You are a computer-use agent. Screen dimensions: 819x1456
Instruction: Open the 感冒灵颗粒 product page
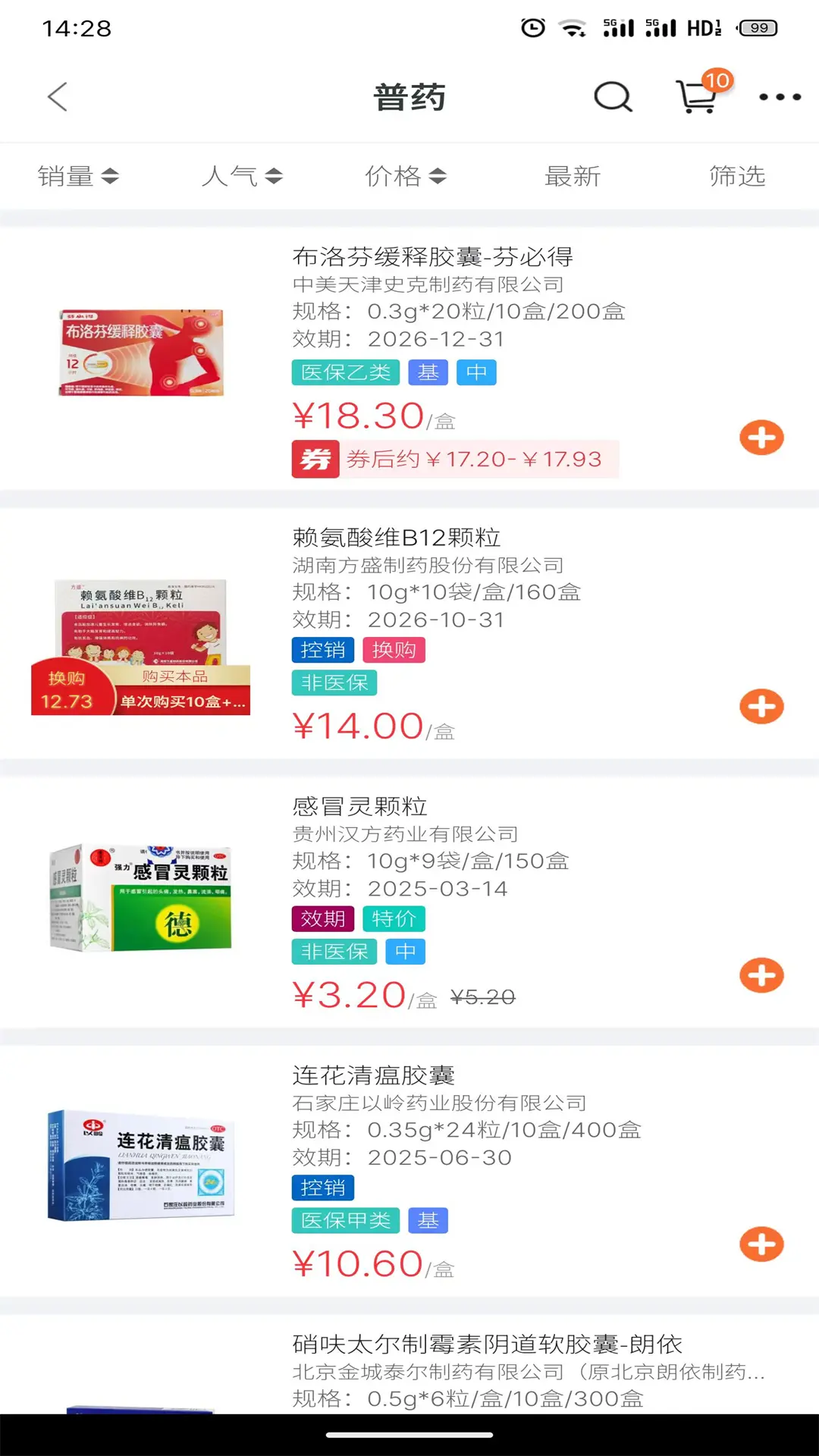[x=360, y=806]
